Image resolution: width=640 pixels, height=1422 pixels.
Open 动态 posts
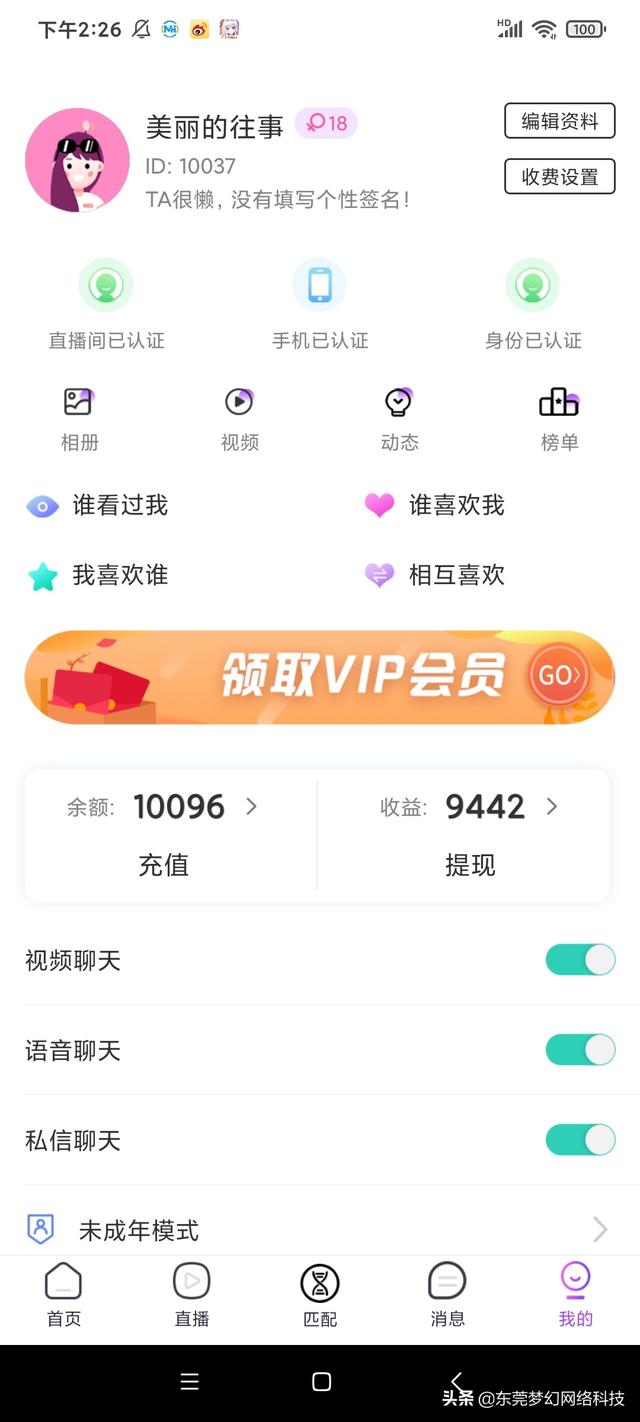coord(399,419)
